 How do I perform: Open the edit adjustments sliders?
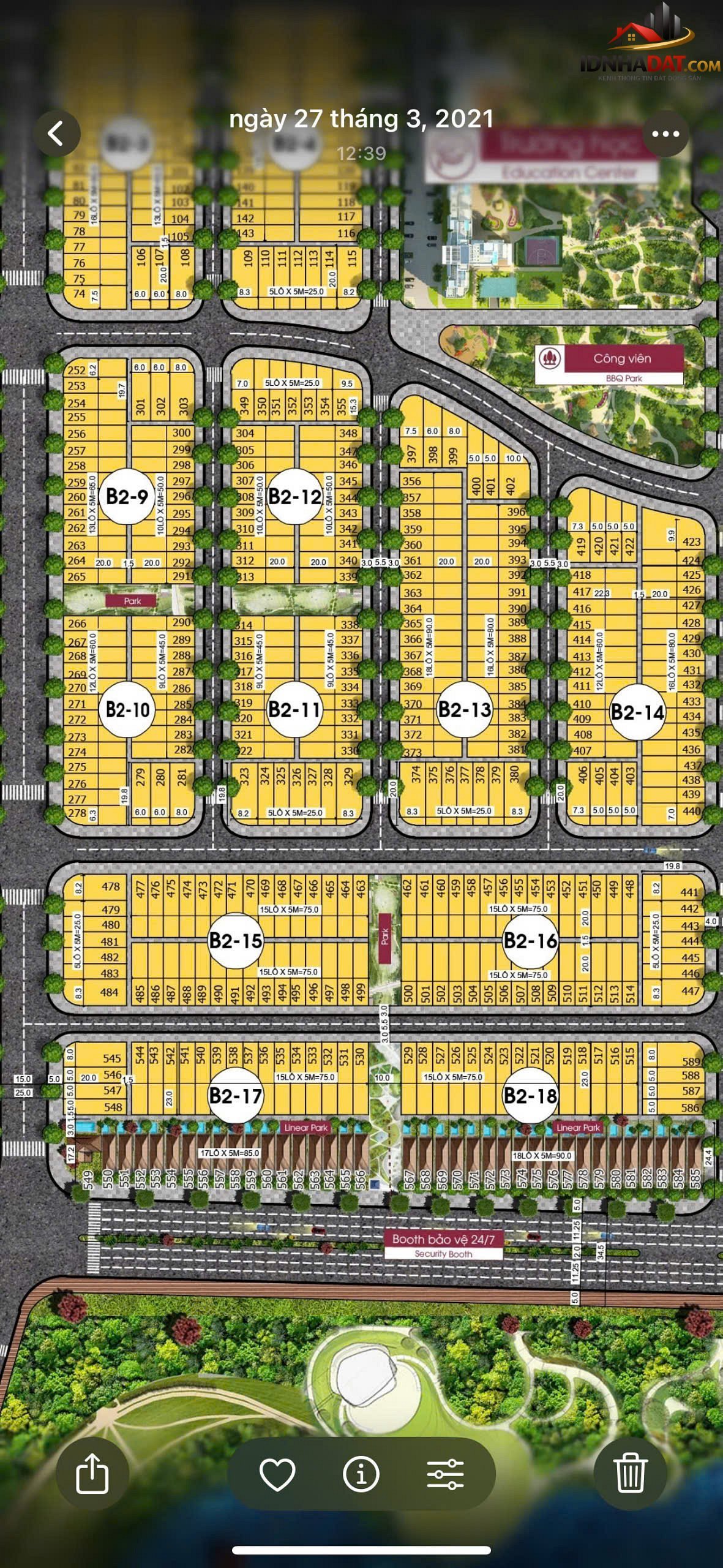(445, 1474)
